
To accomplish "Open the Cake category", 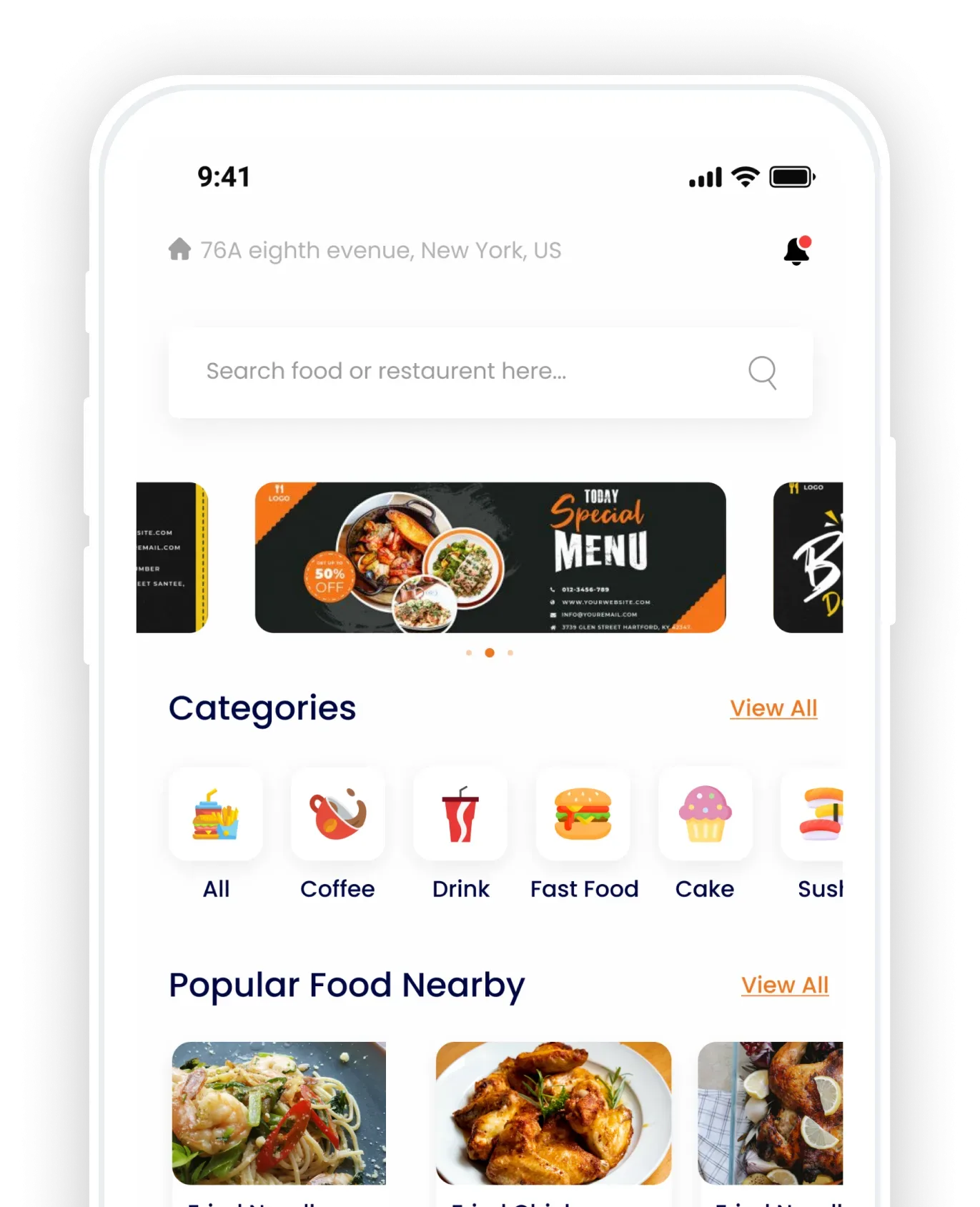I will [705, 815].
